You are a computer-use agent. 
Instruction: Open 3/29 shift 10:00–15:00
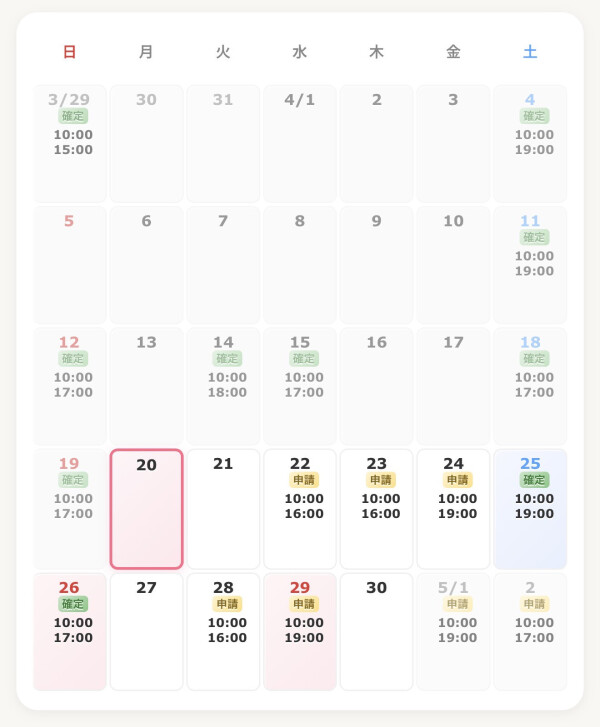(x=69, y=143)
